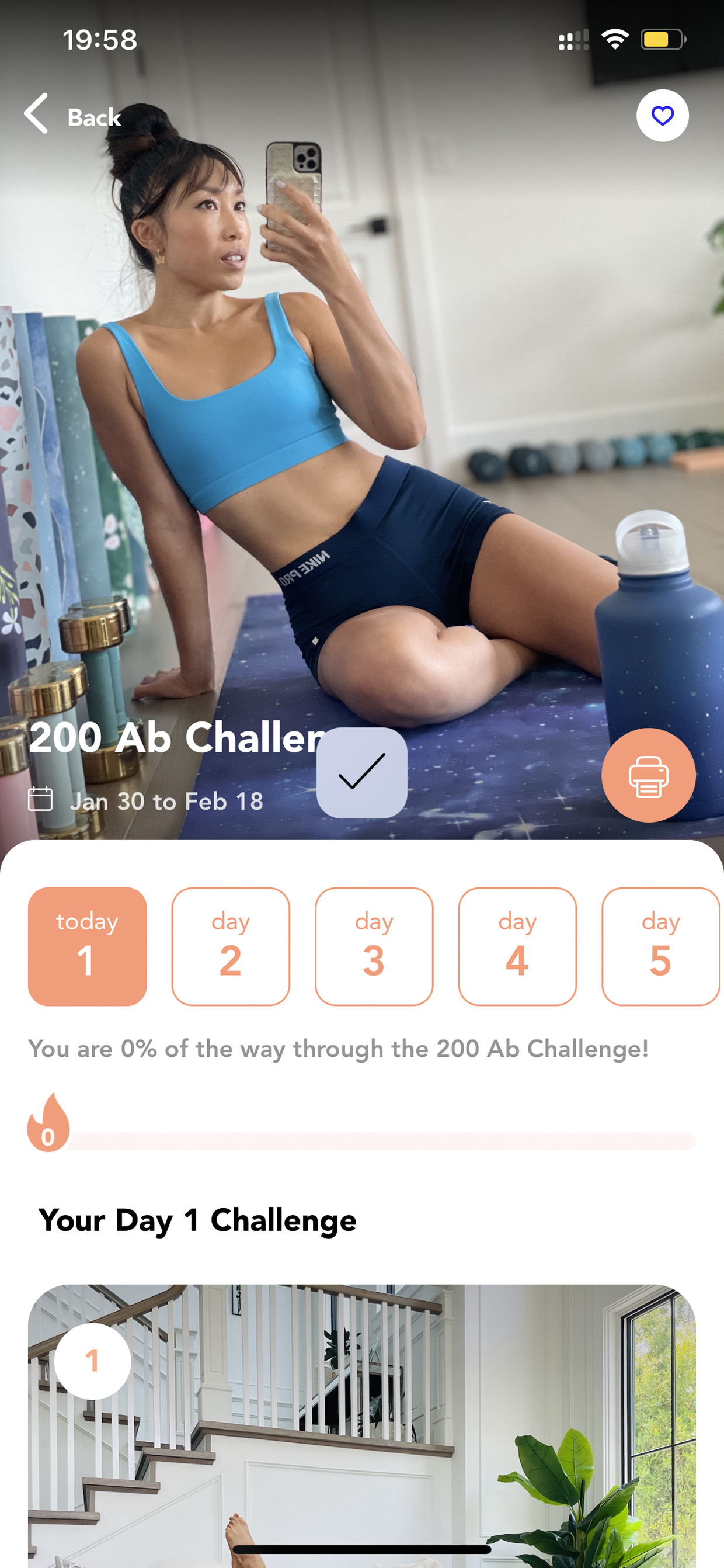Switch to day 3
Viewport: 724px width, 1568px height.
374,946
